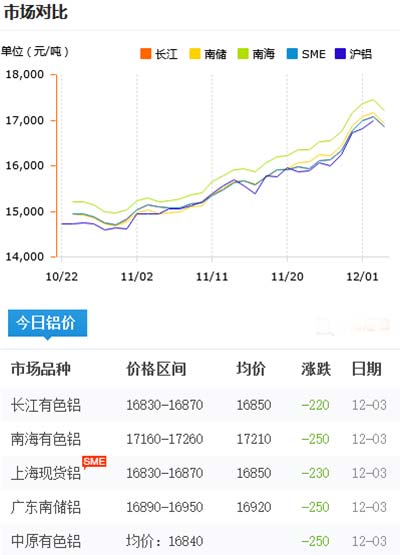
Task: Toggle the SME series in the chart legend
Action: pos(306,54)
